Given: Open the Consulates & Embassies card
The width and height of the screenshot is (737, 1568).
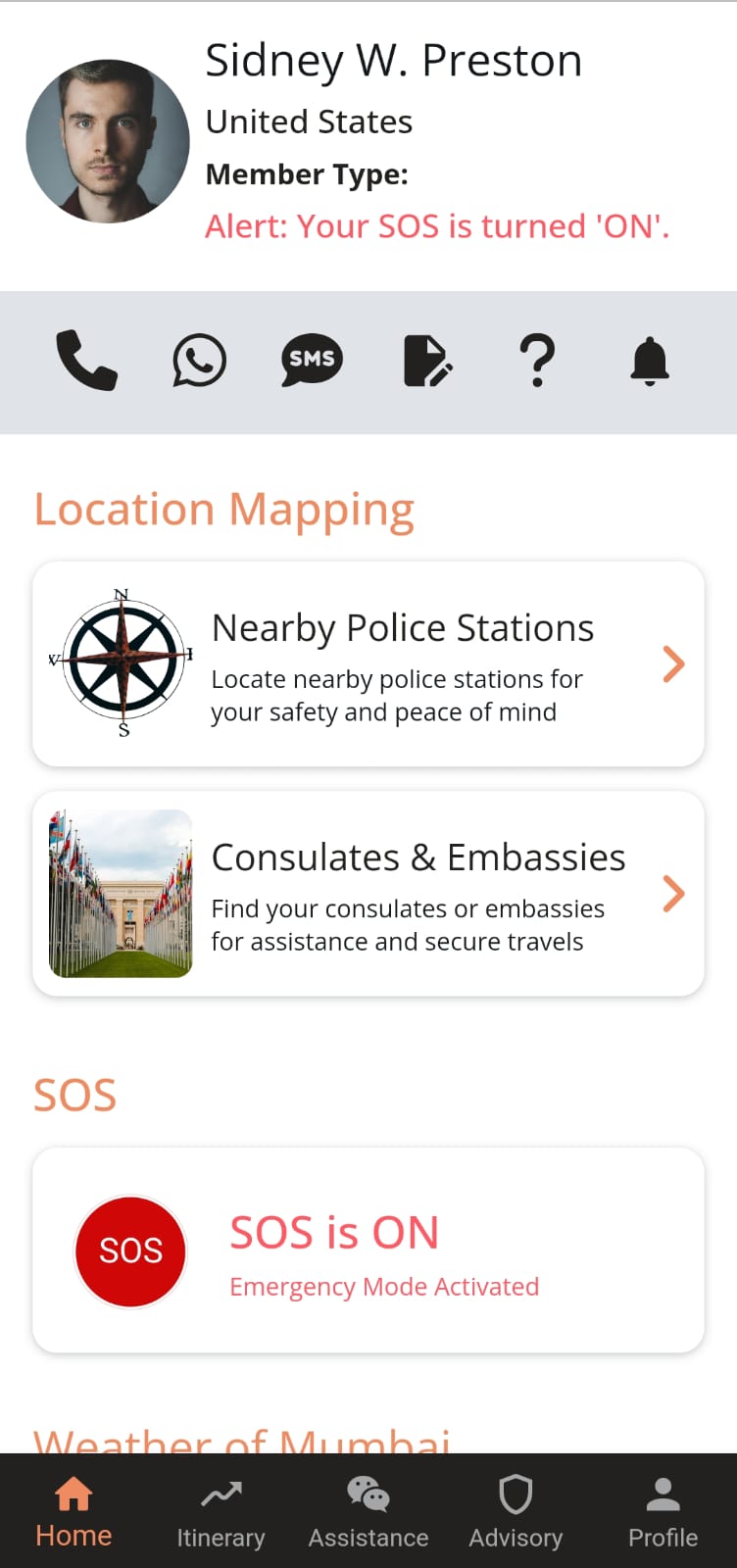Looking at the screenshot, I should point(368,894).
